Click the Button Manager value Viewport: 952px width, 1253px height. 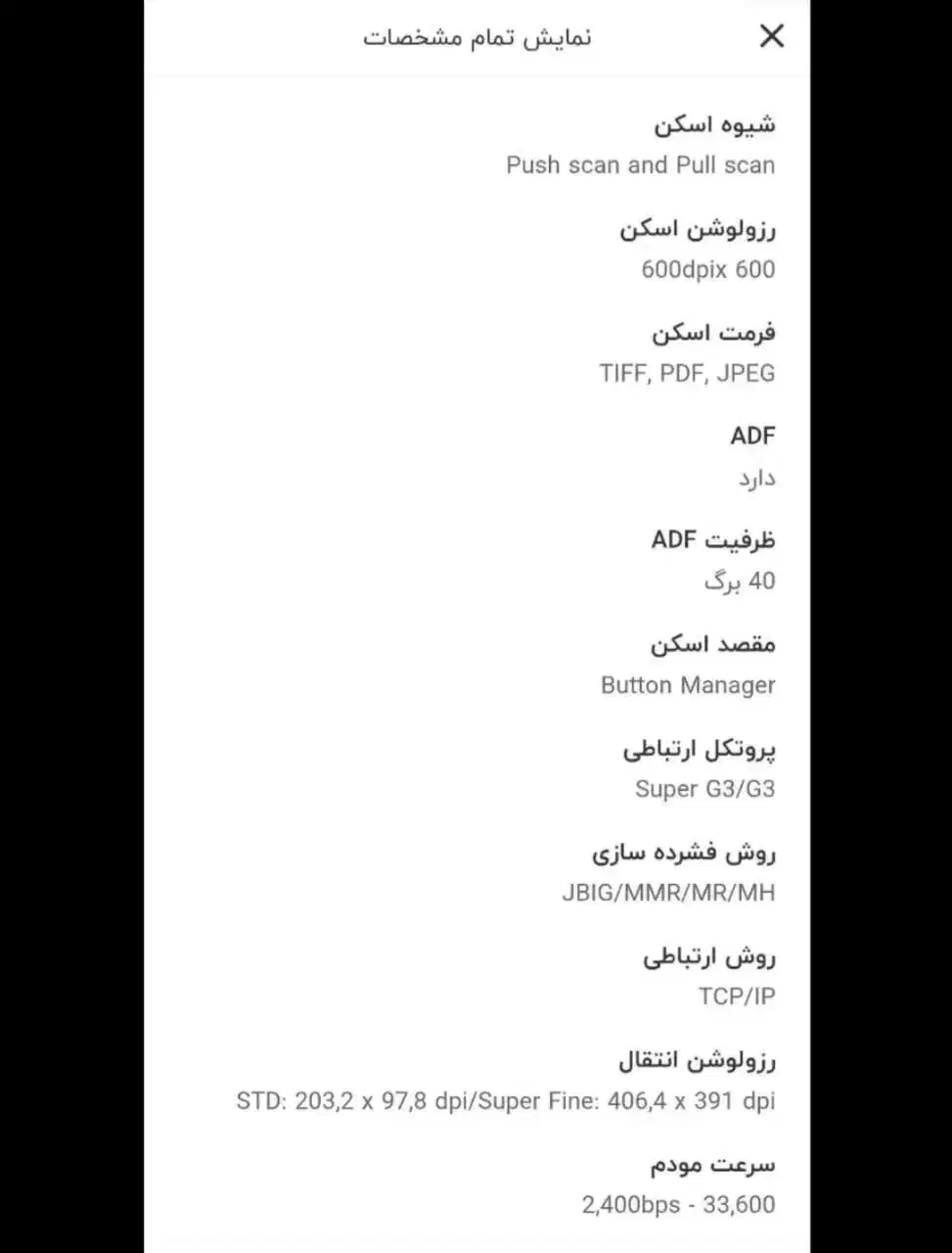click(687, 685)
